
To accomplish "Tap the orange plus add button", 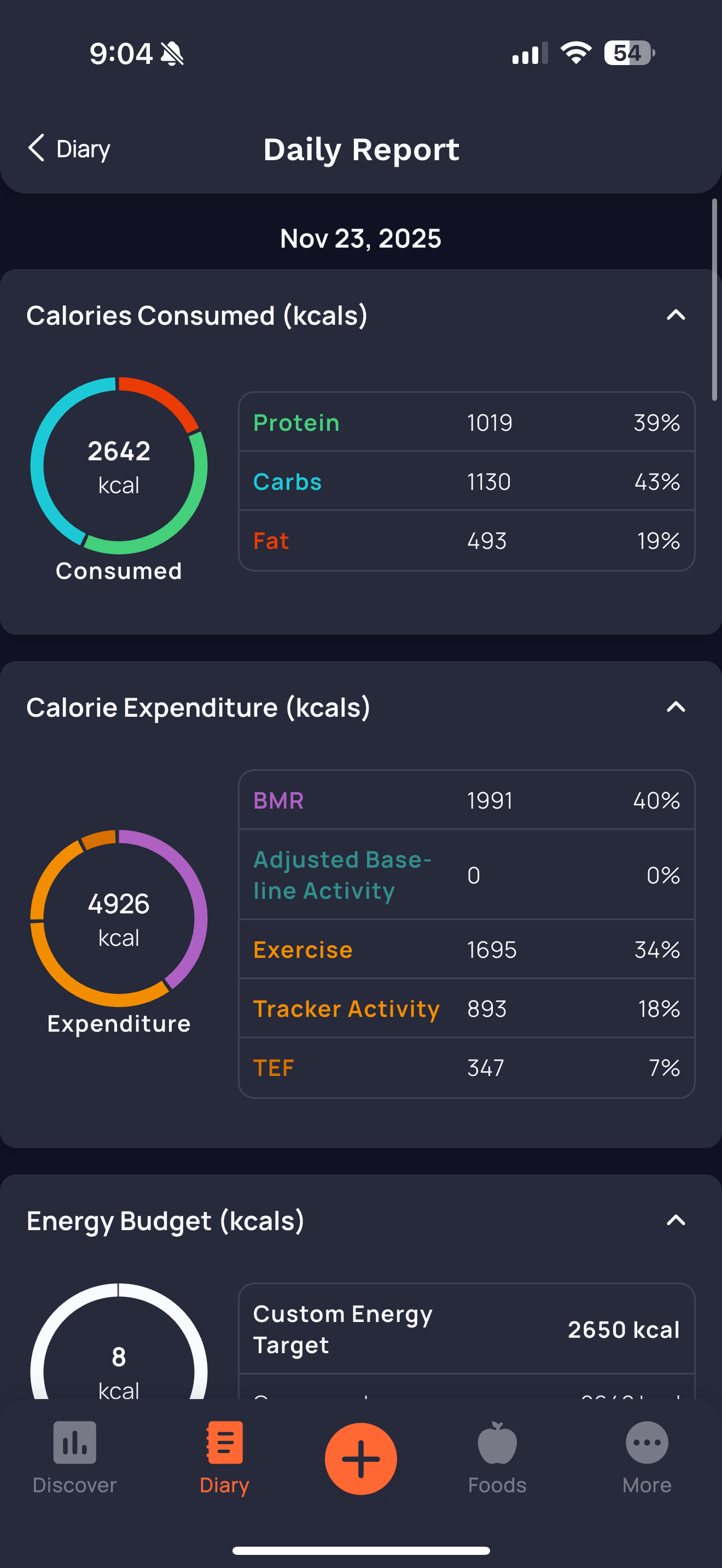I will [361, 1459].
